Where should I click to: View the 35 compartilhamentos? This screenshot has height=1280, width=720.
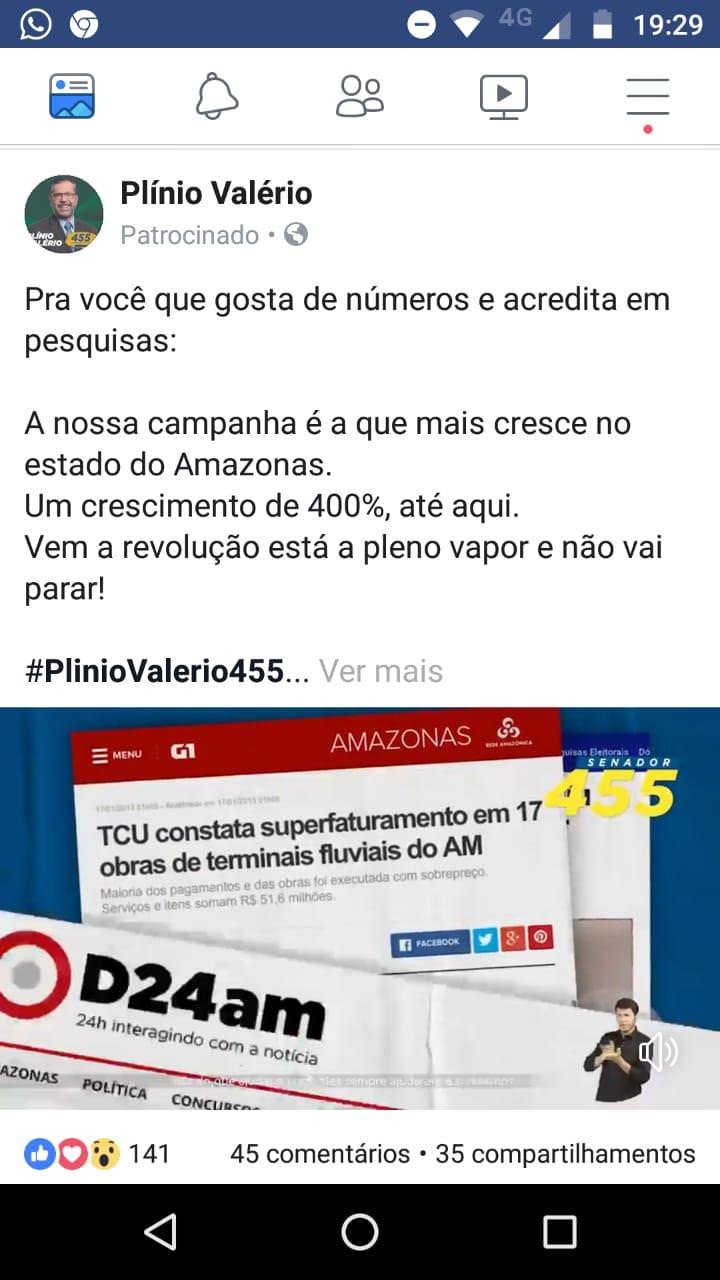(565, 1154)
